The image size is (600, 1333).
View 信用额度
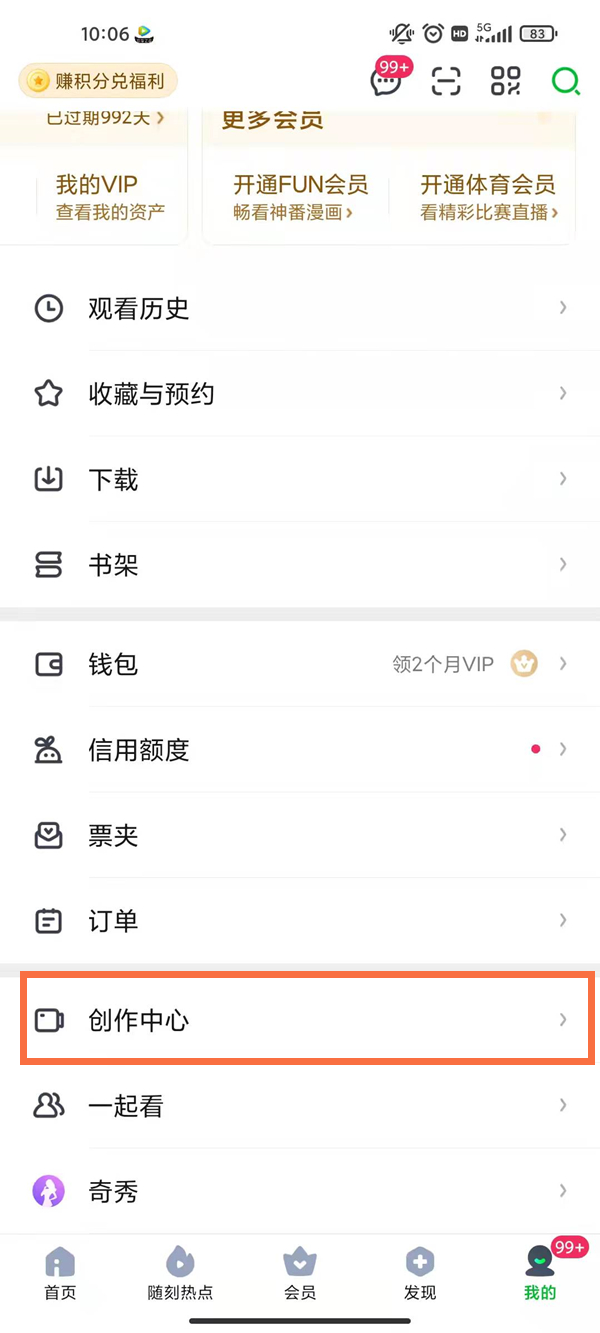300,750
